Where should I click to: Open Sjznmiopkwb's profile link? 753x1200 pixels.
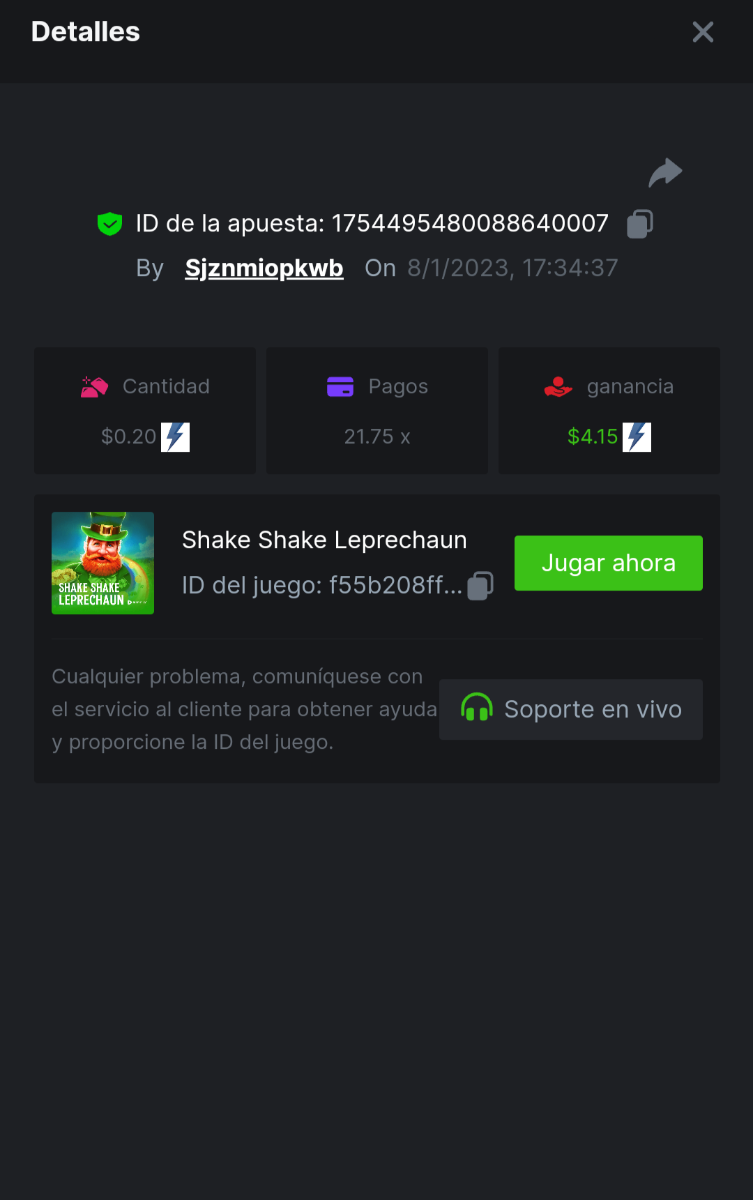tap(264, 268)
